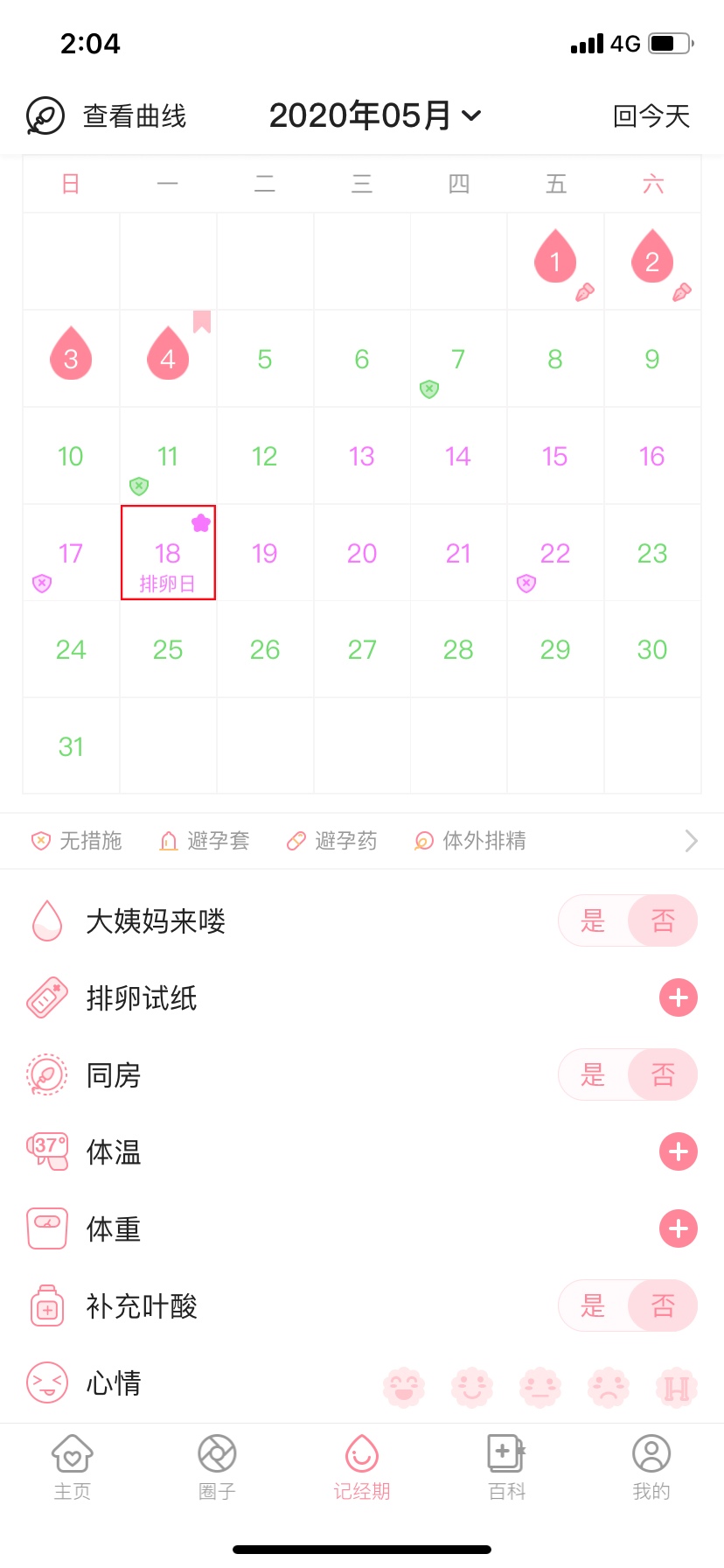Pick the sad face mood
Viewport: 724px width, 1568px height.
[609, 1387]
